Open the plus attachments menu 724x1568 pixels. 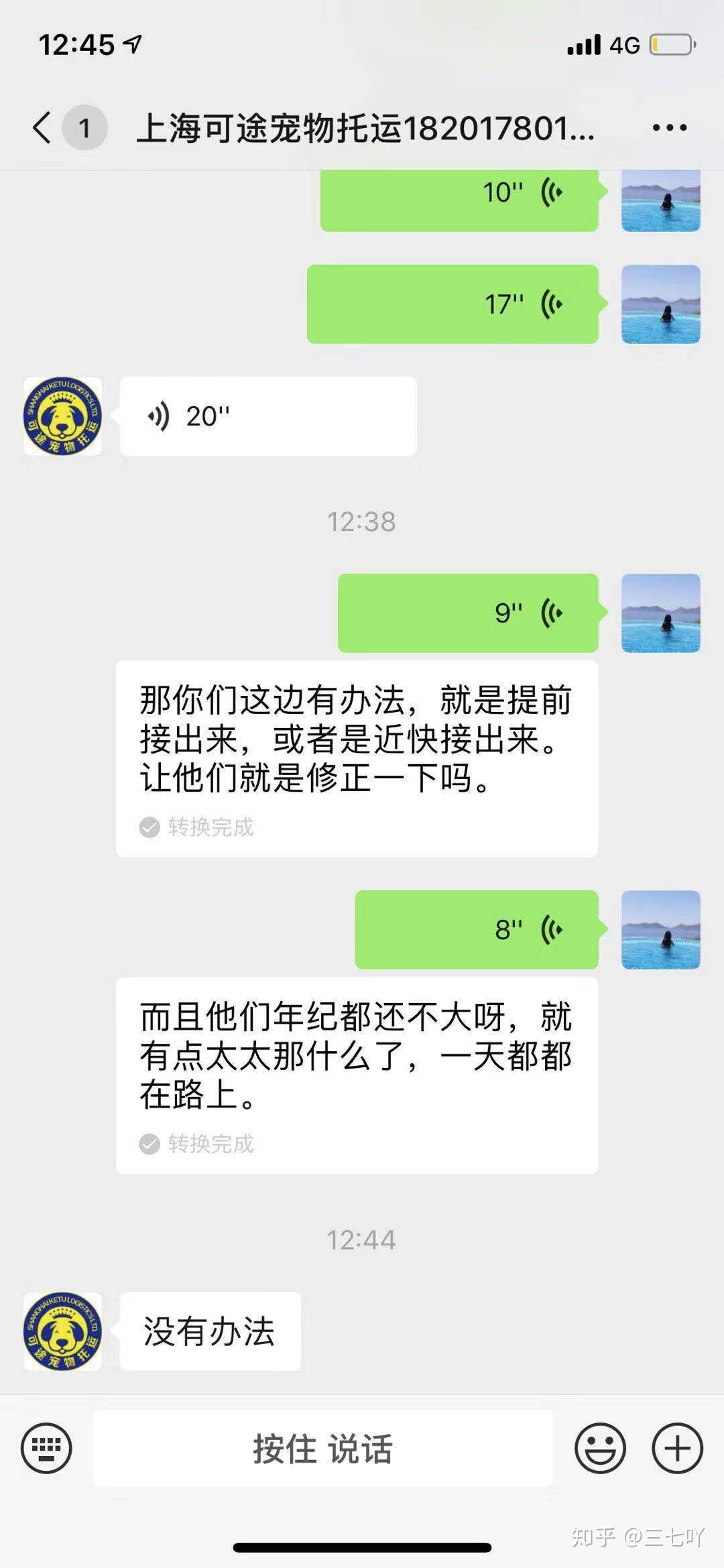pos(677,1449)
